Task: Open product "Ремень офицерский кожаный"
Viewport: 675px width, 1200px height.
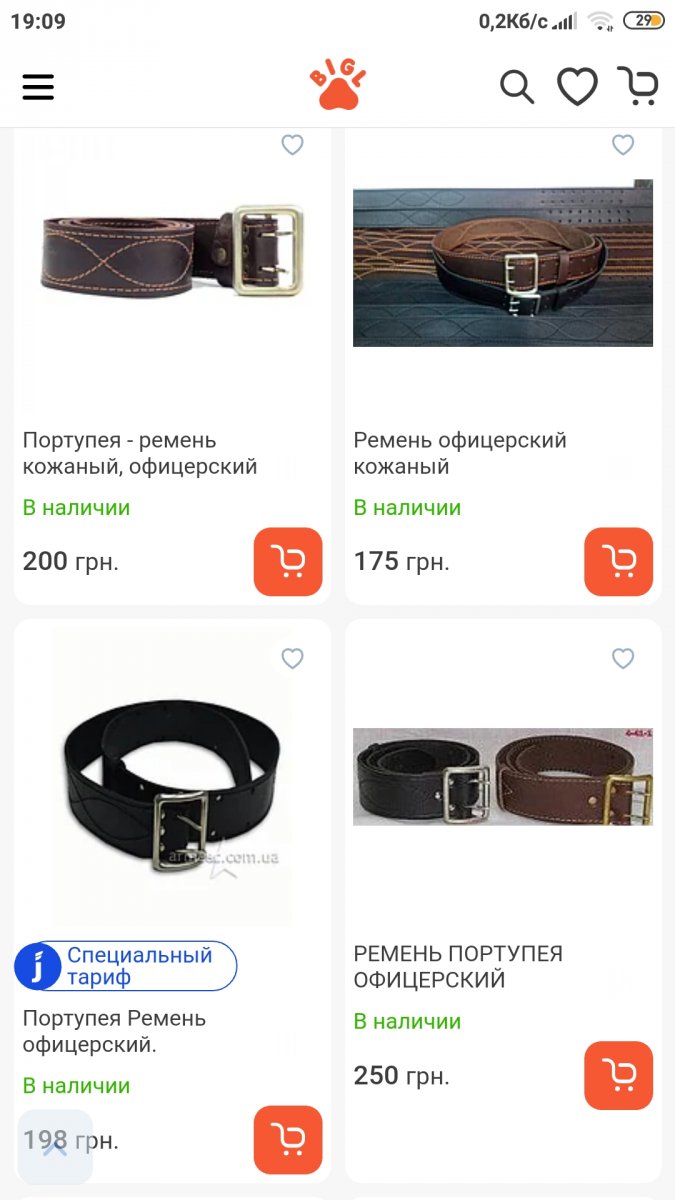Action: 460,453
